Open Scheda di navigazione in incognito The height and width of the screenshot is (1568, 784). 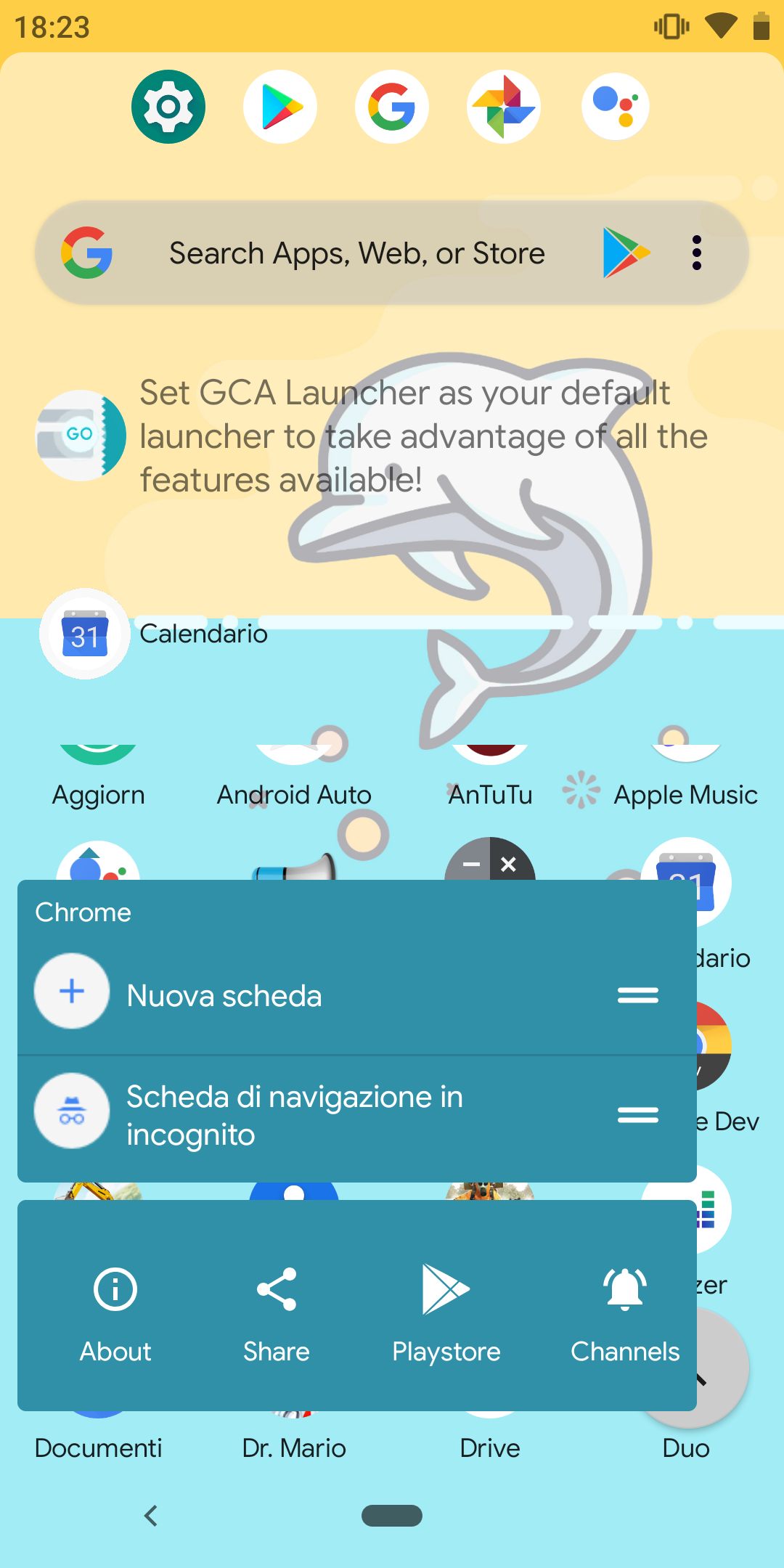point(357,1116)
